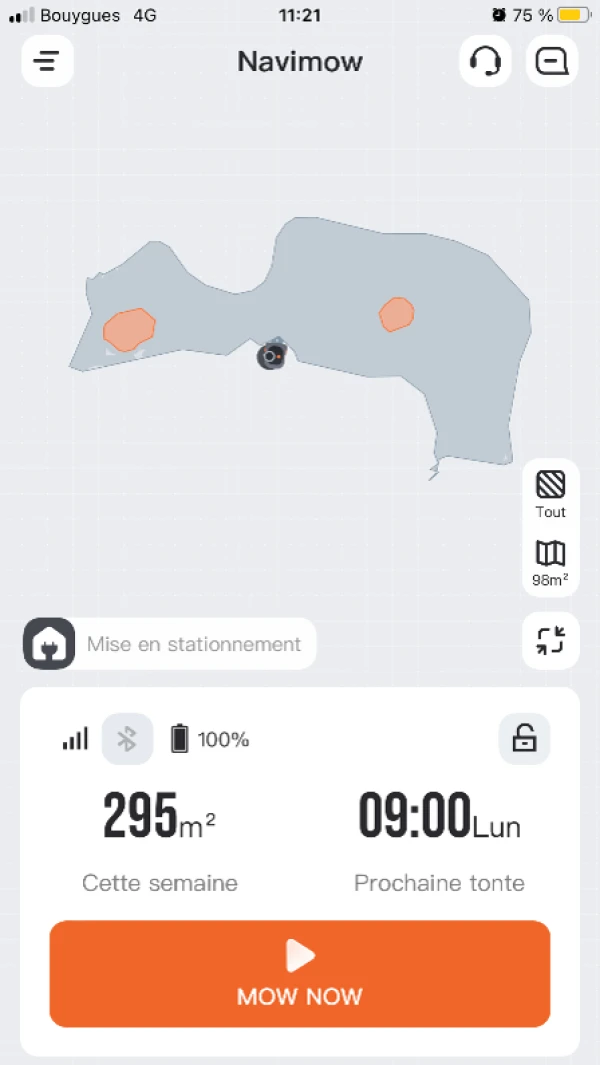Viewport: 600px width, 1065px height.
Task: Open the messages icon
Action: pos(552,61)
